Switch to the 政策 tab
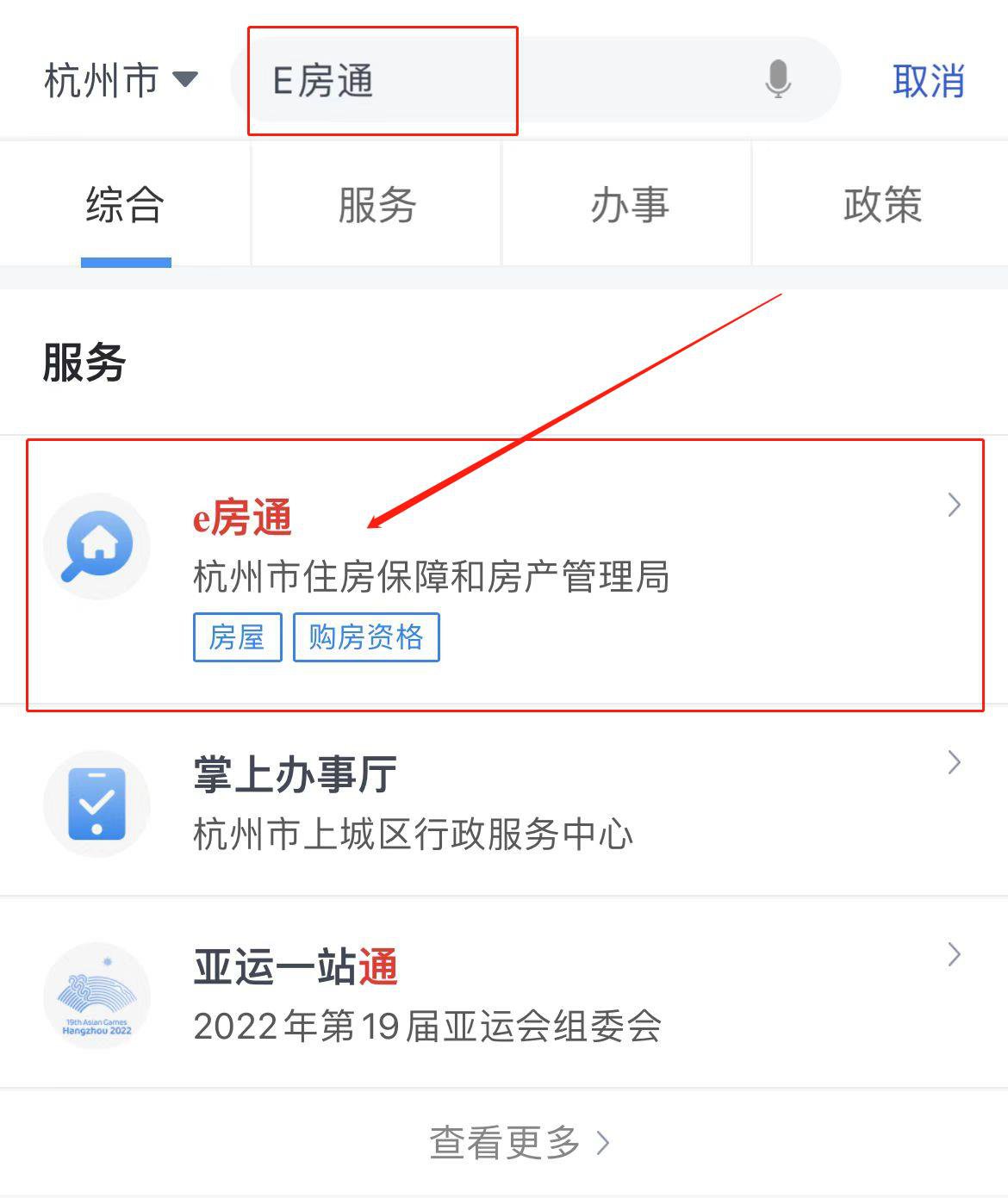Viewport: 1008px width, 1198px height. pos(881,206)
